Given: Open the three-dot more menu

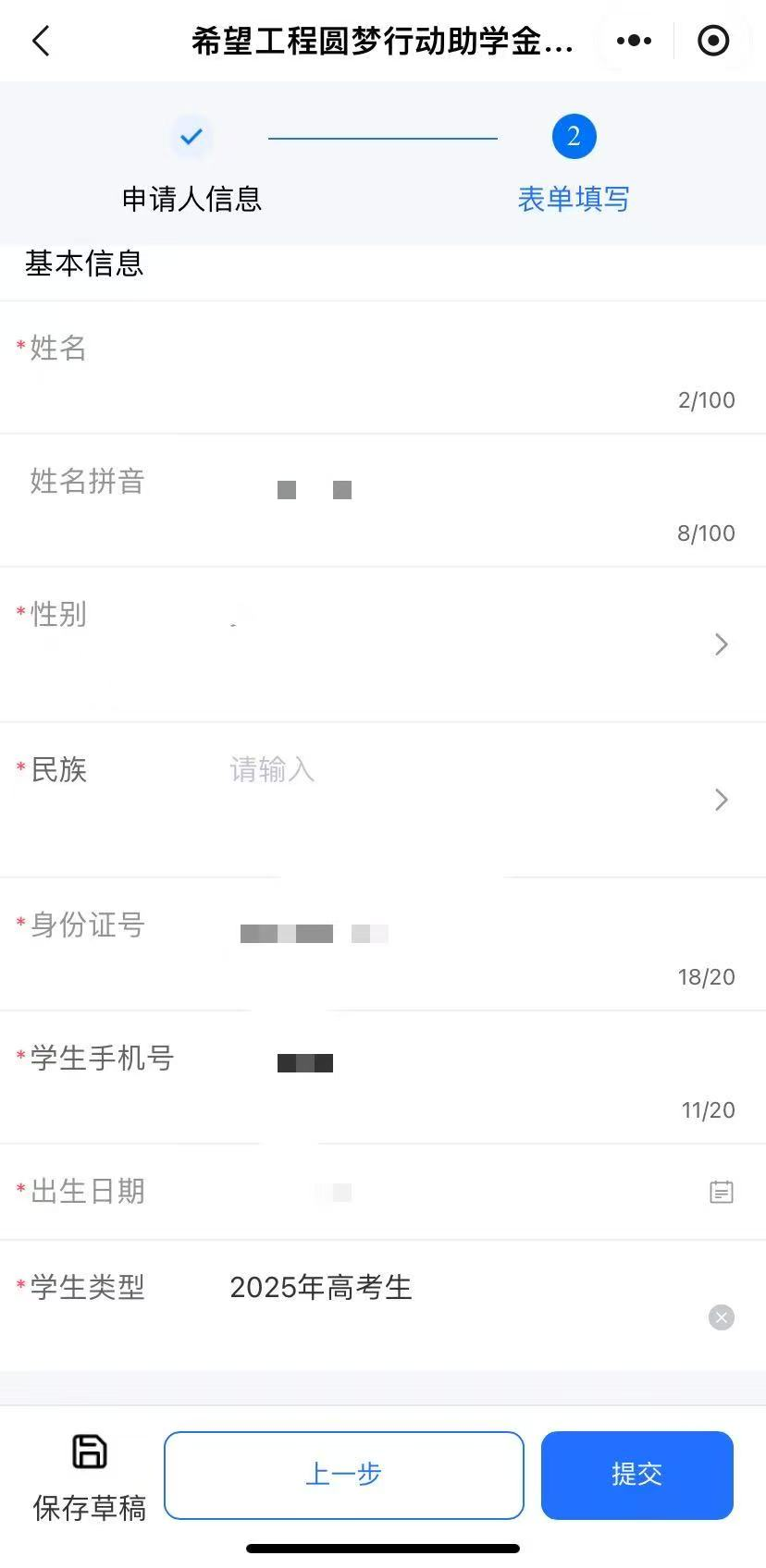Looking at the screenshot, I should 634,41.
